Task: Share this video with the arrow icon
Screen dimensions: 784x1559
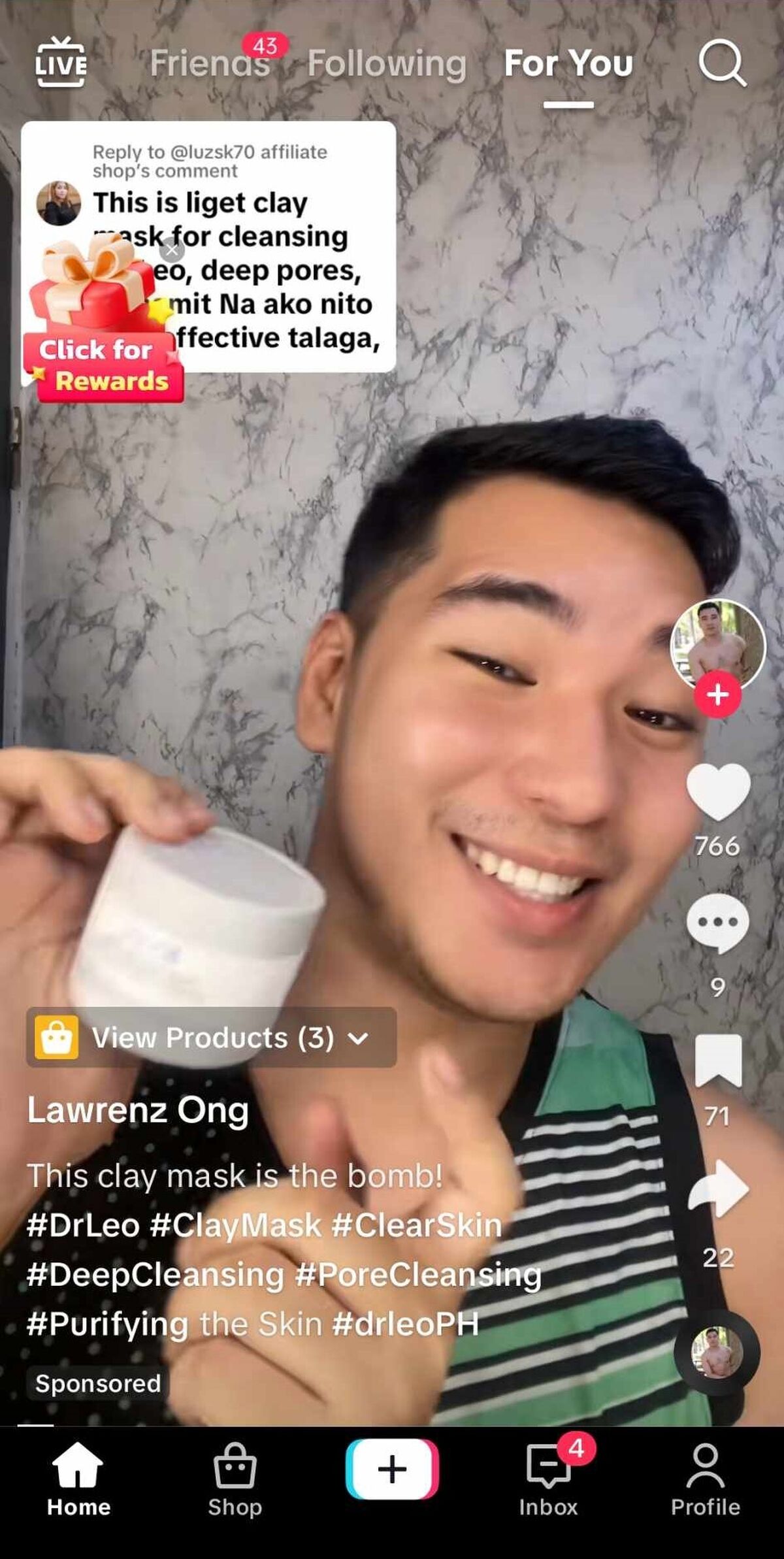Action: [x=717, y=1190]
